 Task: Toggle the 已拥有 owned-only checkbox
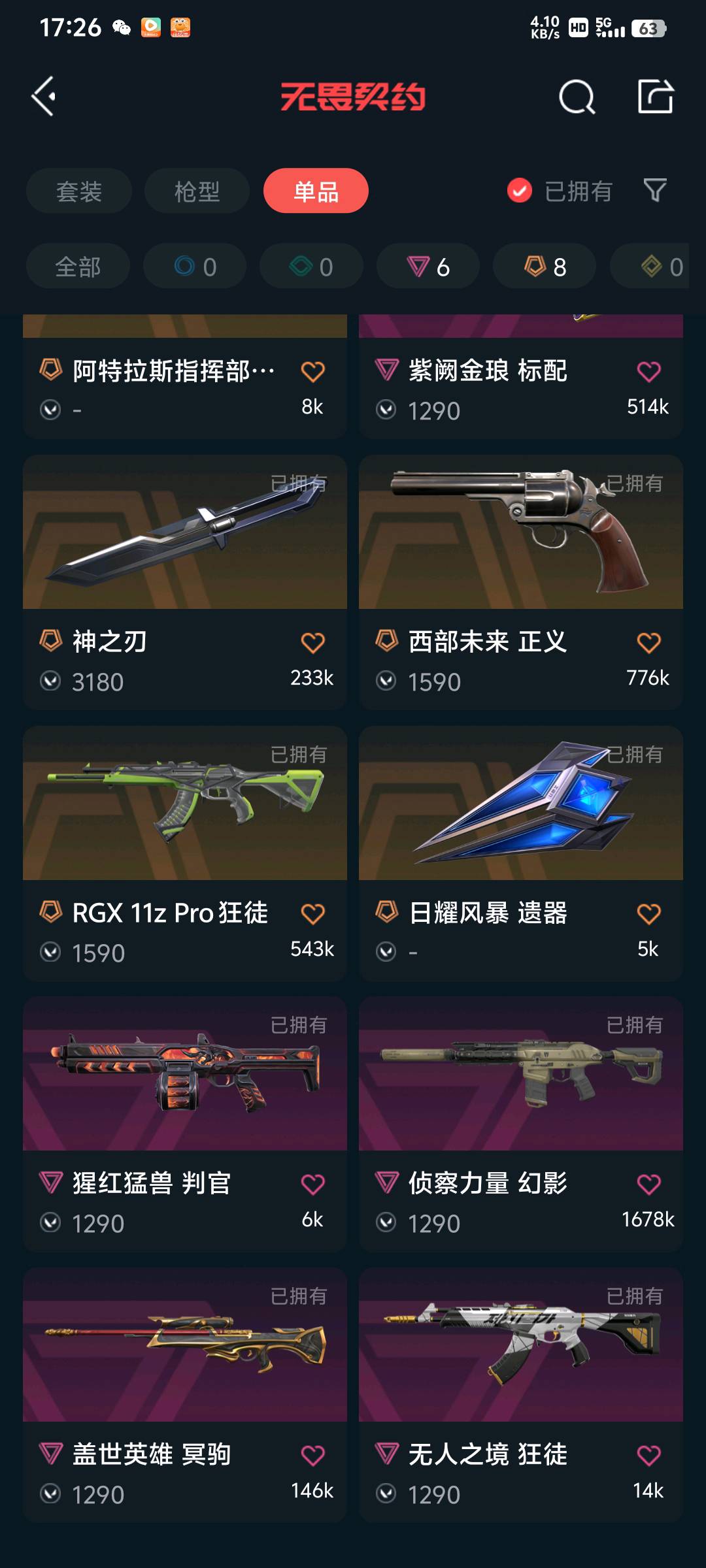pos(520,191)
